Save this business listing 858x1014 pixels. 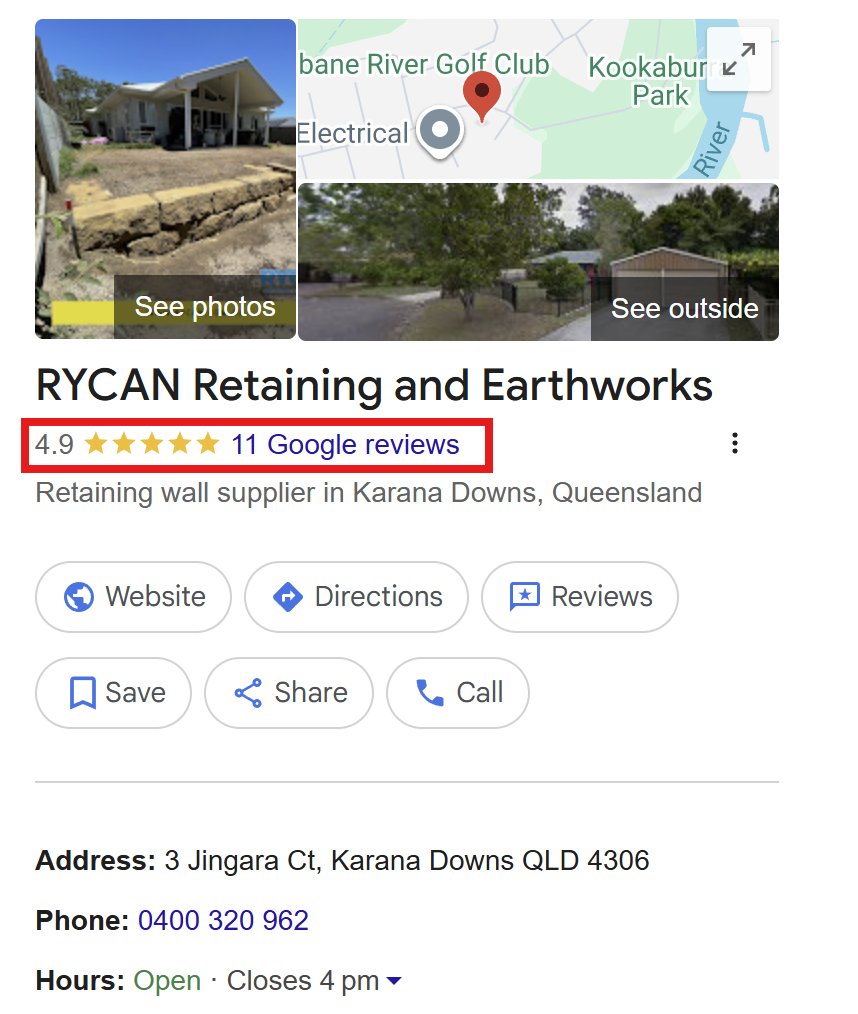click(114, 693)
